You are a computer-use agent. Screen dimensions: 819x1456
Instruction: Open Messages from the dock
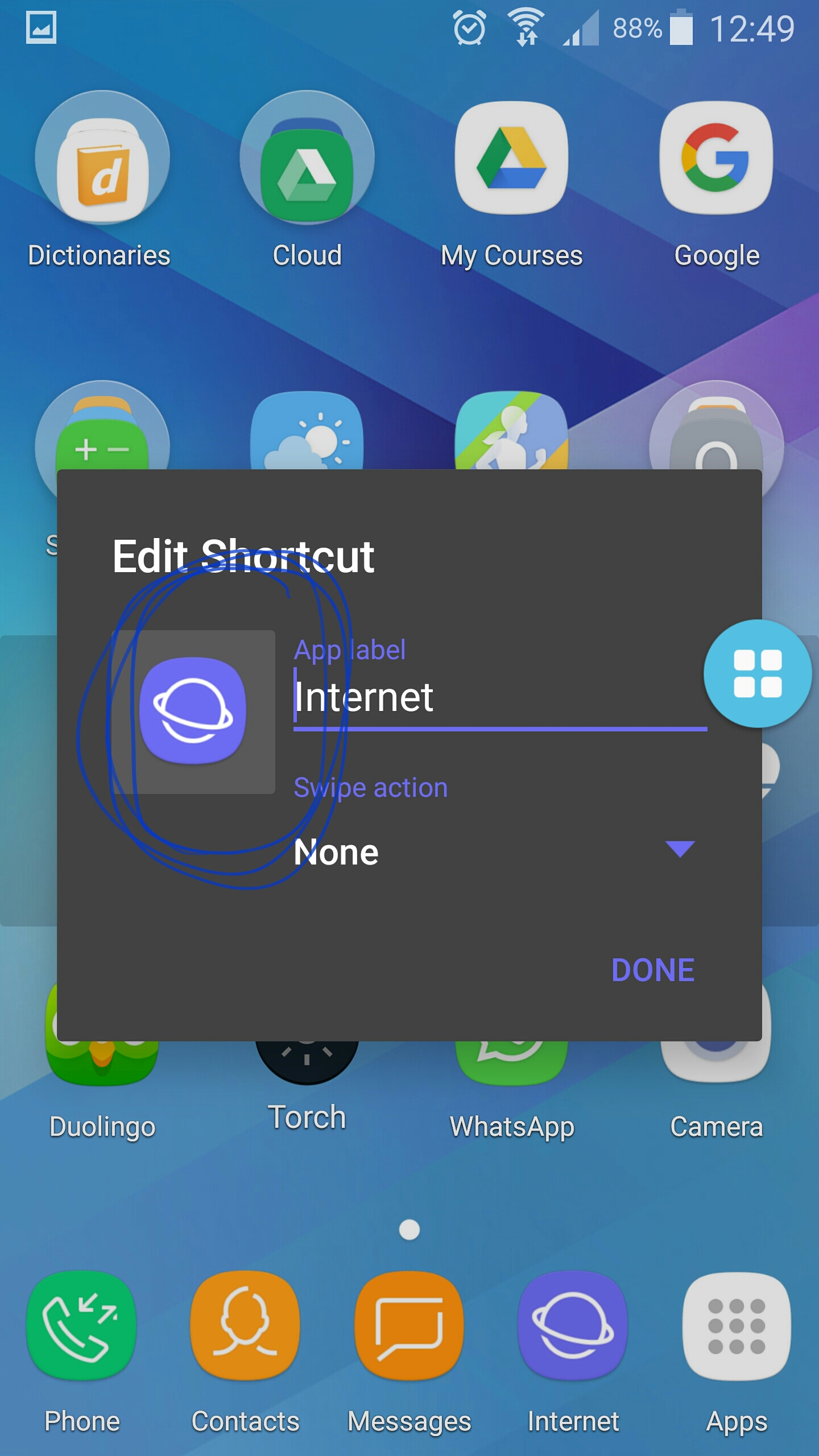pyautogui.click(x=409, y=1326)
